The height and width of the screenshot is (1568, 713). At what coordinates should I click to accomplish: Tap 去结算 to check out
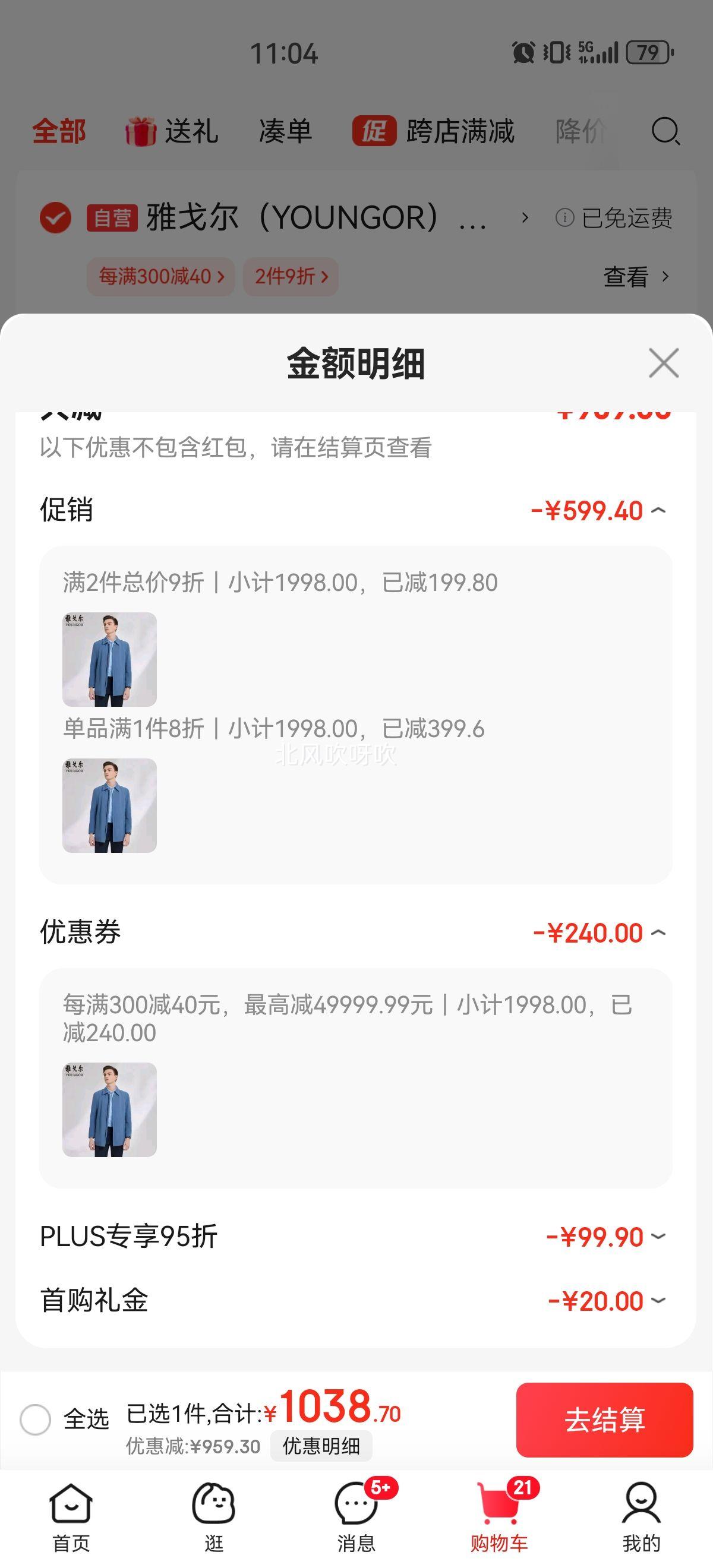604,1420
